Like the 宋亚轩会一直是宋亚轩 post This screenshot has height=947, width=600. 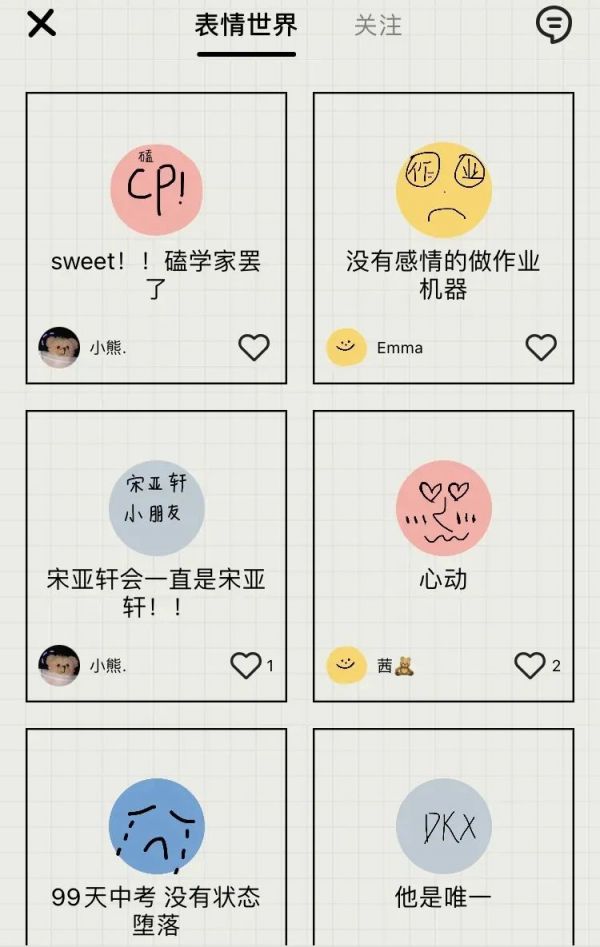coord(246,665)
